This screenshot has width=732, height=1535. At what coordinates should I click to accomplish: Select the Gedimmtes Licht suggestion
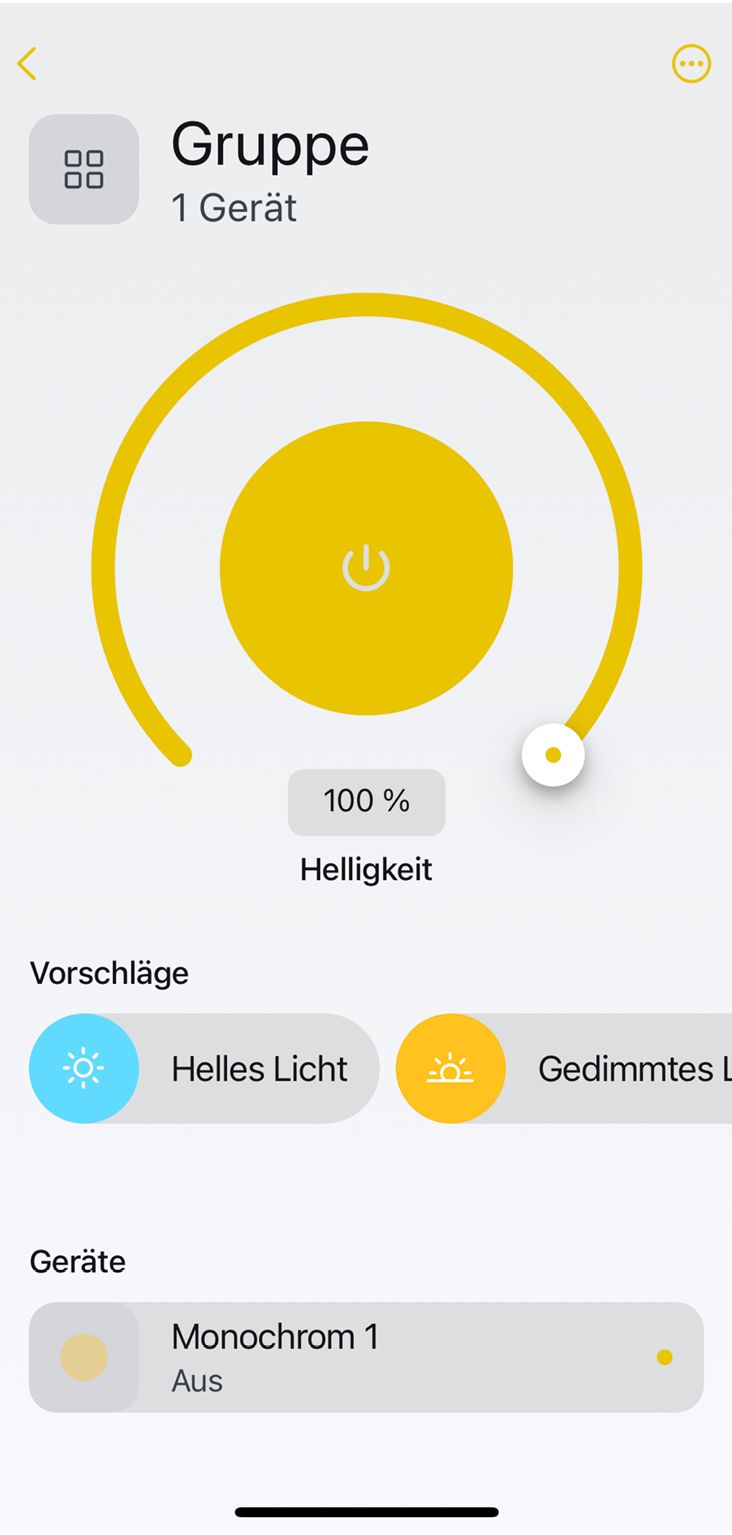tap(565, 1068)
